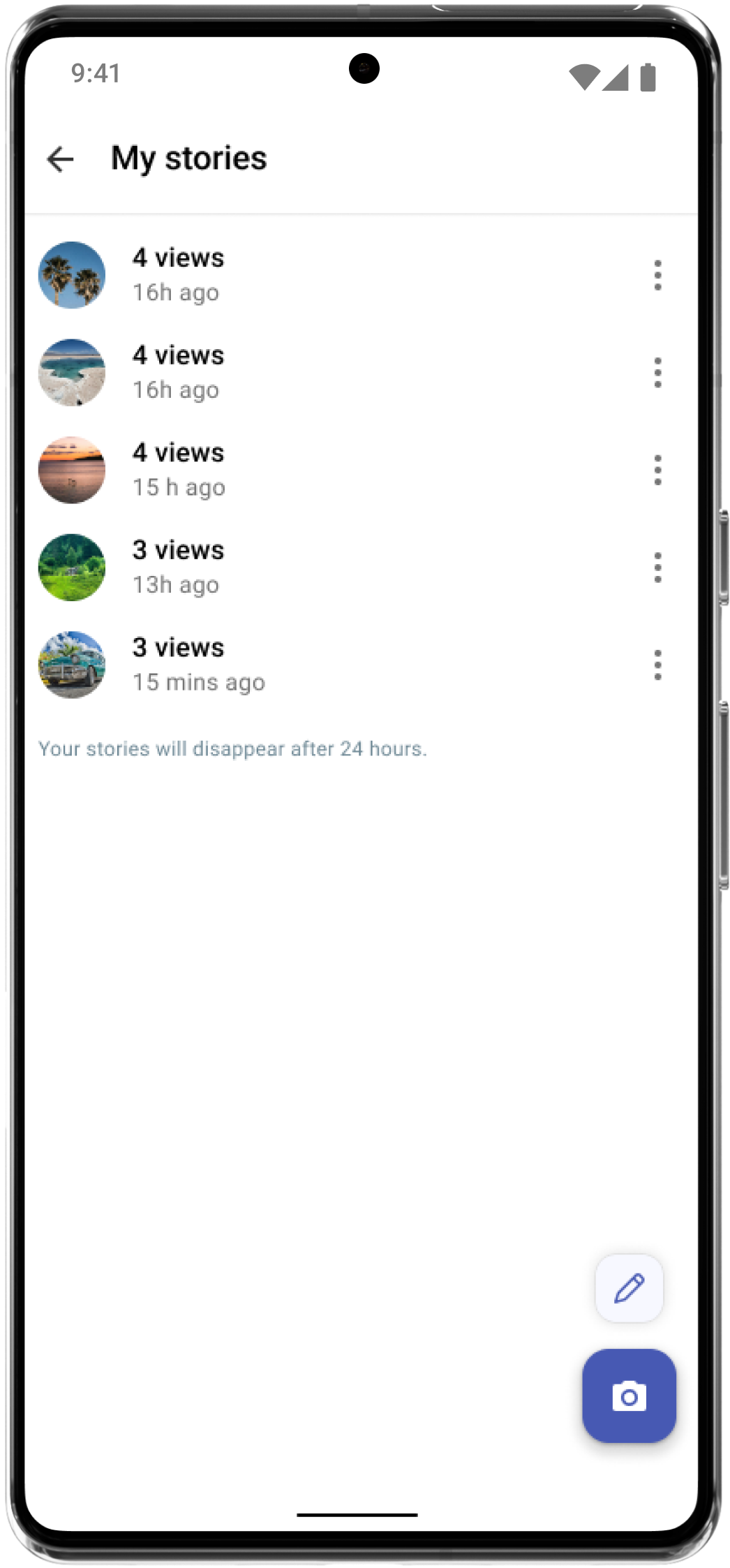Open more options for the 13h ago story

(x=657, y=568)
